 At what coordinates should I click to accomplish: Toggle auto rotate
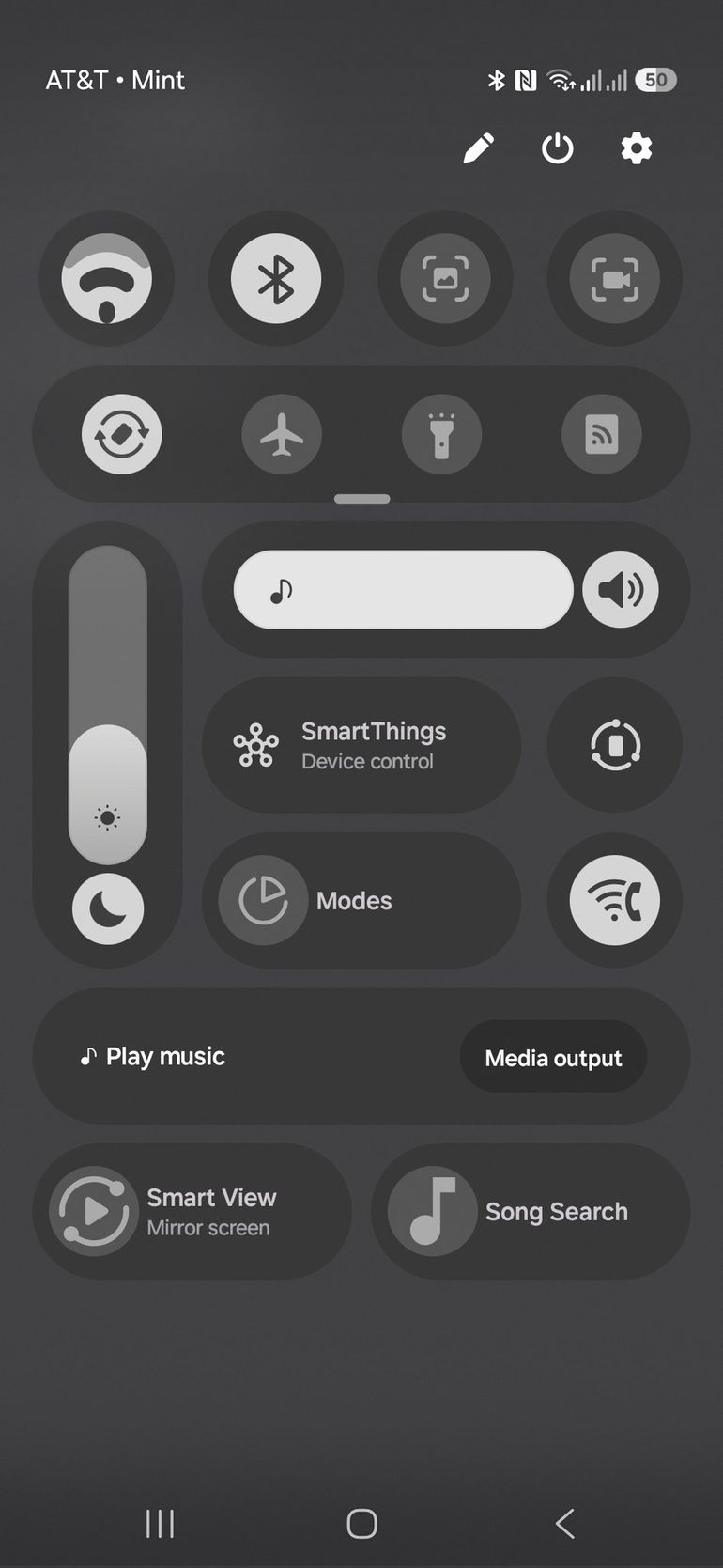[x=122, y=435]
